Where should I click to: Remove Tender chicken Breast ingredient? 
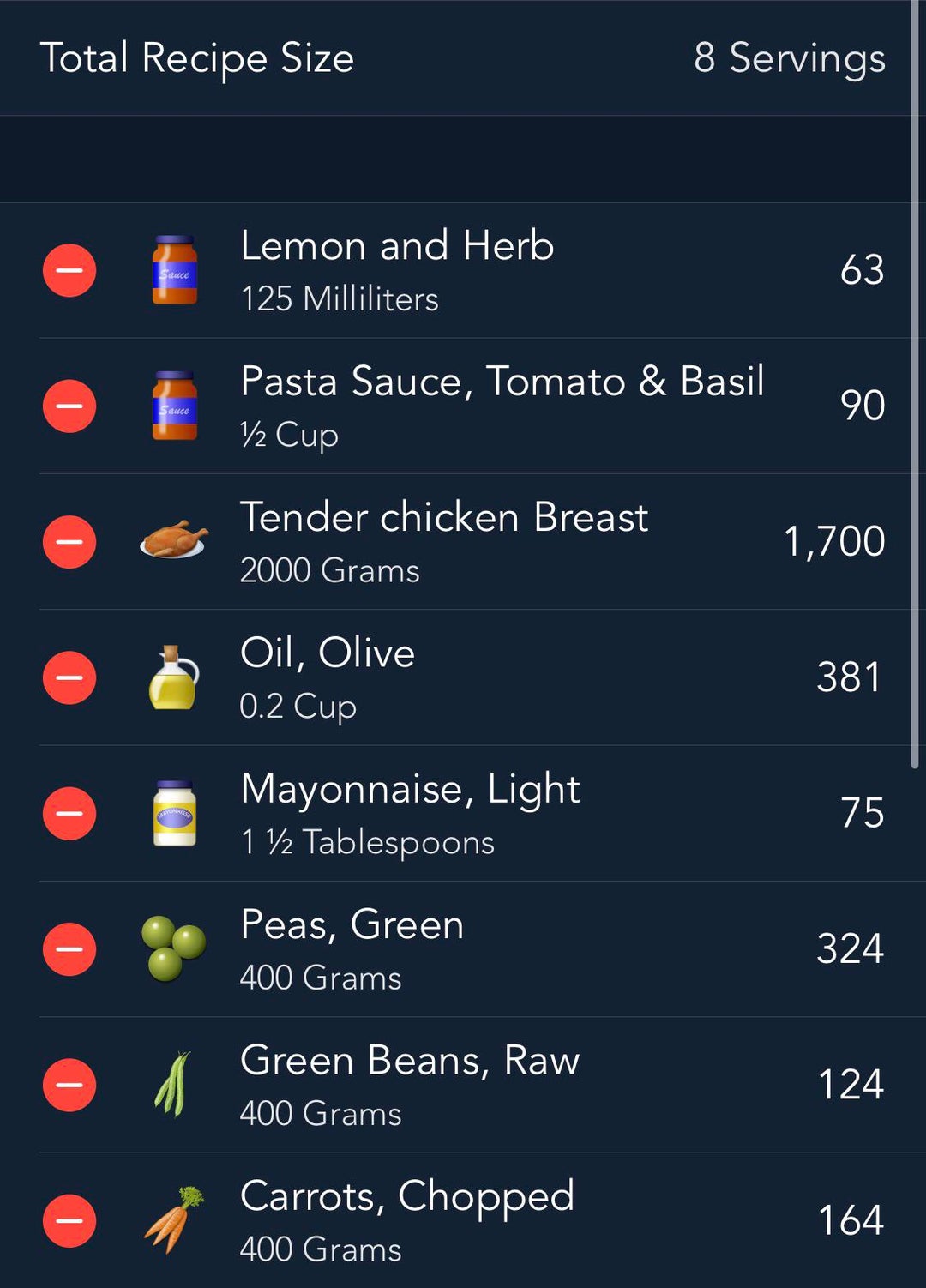pyautogui.click(x=69, y=542)
